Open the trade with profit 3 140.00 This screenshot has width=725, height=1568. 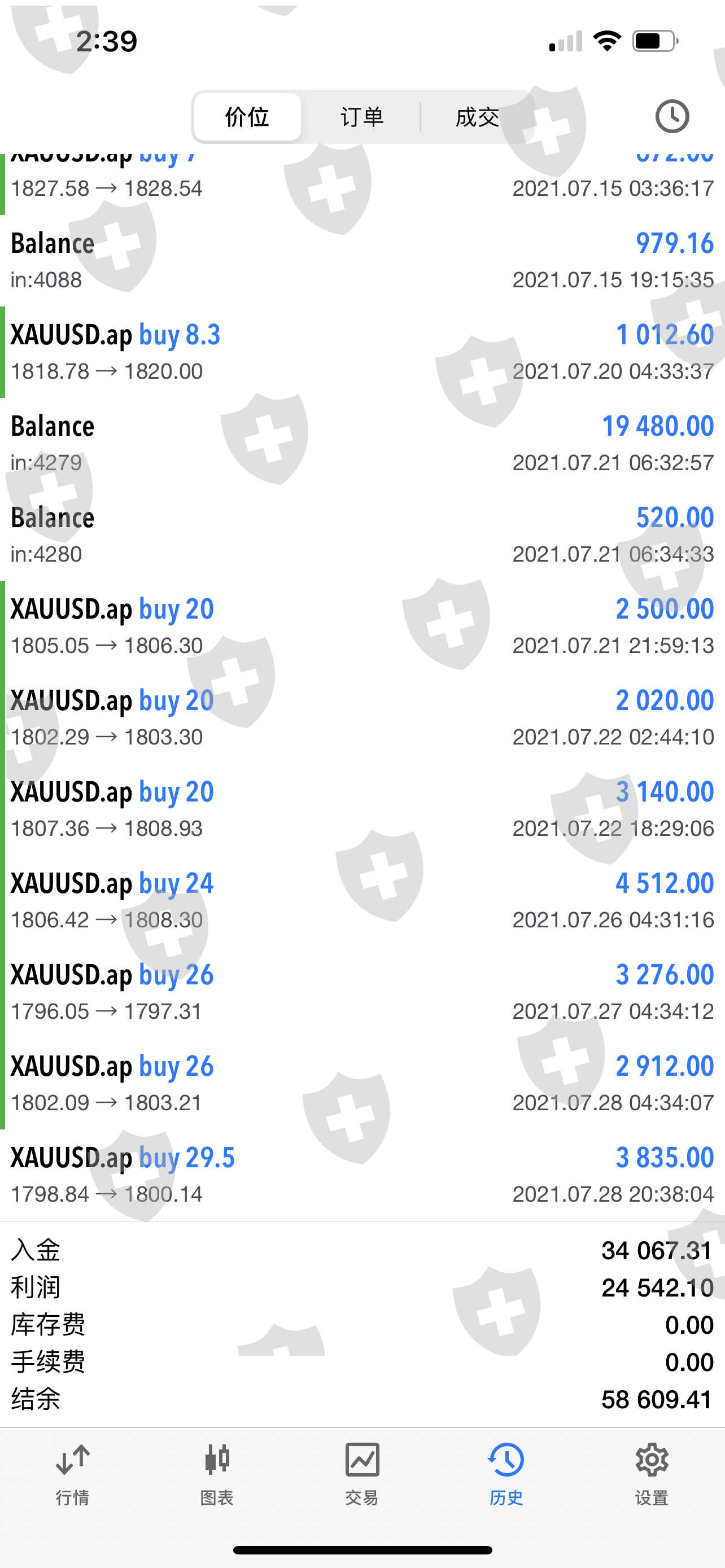pos(362,809)
